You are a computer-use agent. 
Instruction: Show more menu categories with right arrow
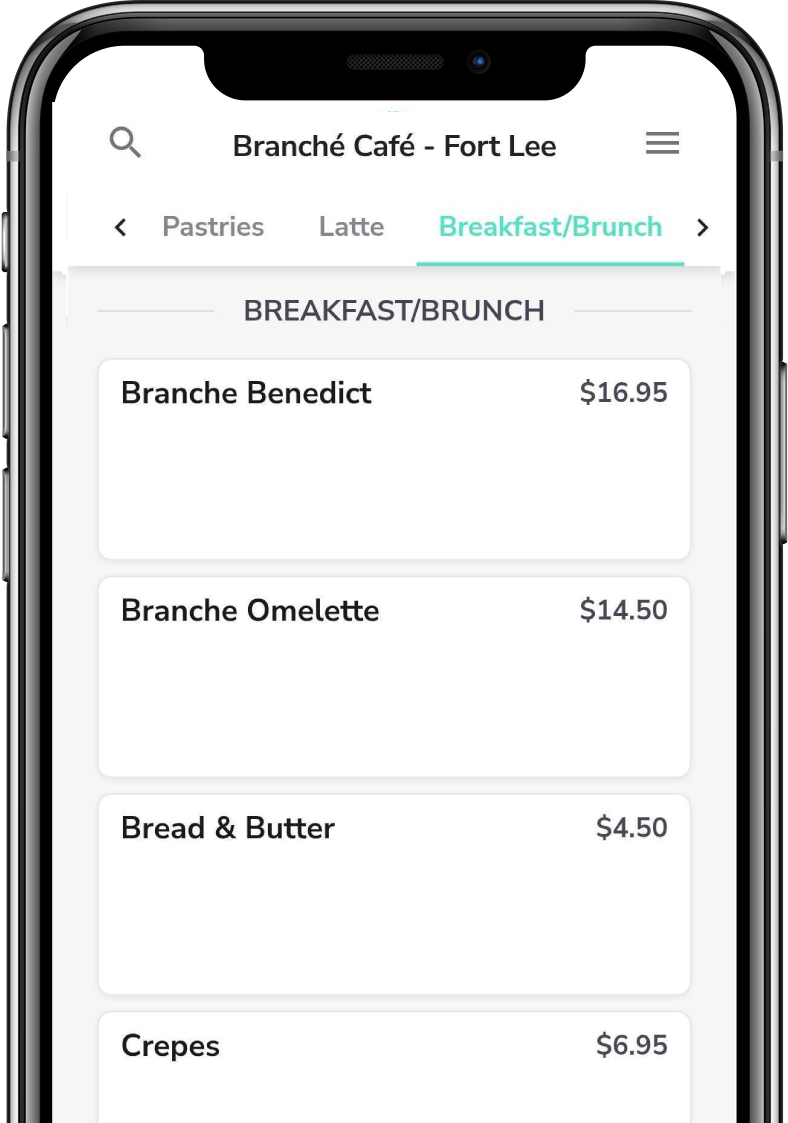click(702, 227)
